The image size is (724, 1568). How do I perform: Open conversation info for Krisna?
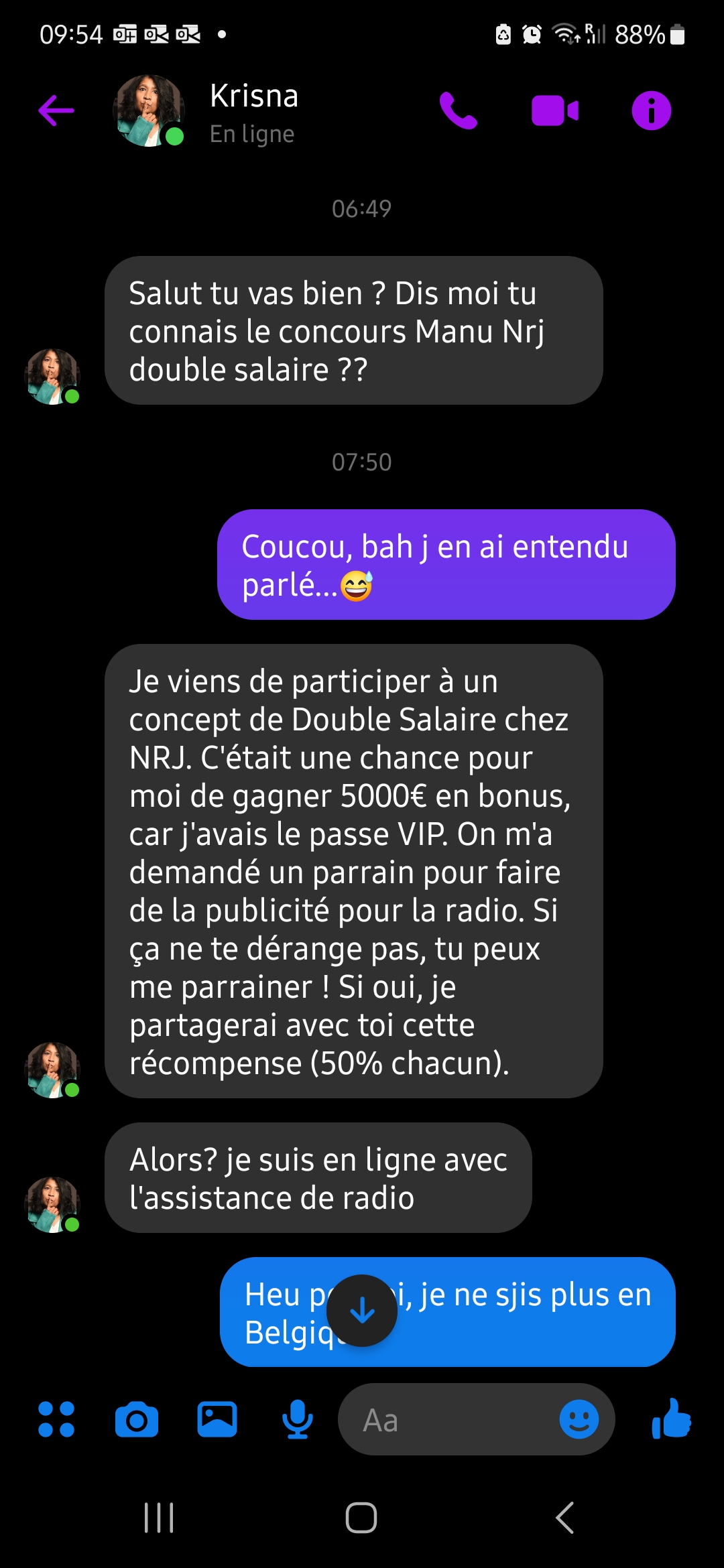(651, 111)
